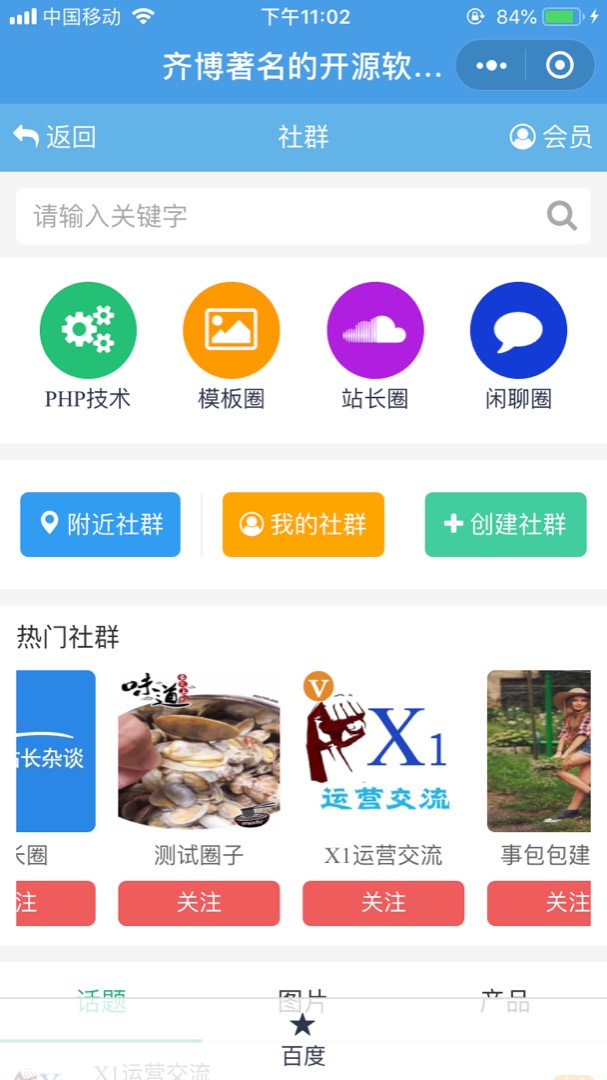Follow the 测试圈子 group with 关注
Image resolution: width=607 pixels, height=1080 pixels.
pyautogui.click(x=199, y=903)
